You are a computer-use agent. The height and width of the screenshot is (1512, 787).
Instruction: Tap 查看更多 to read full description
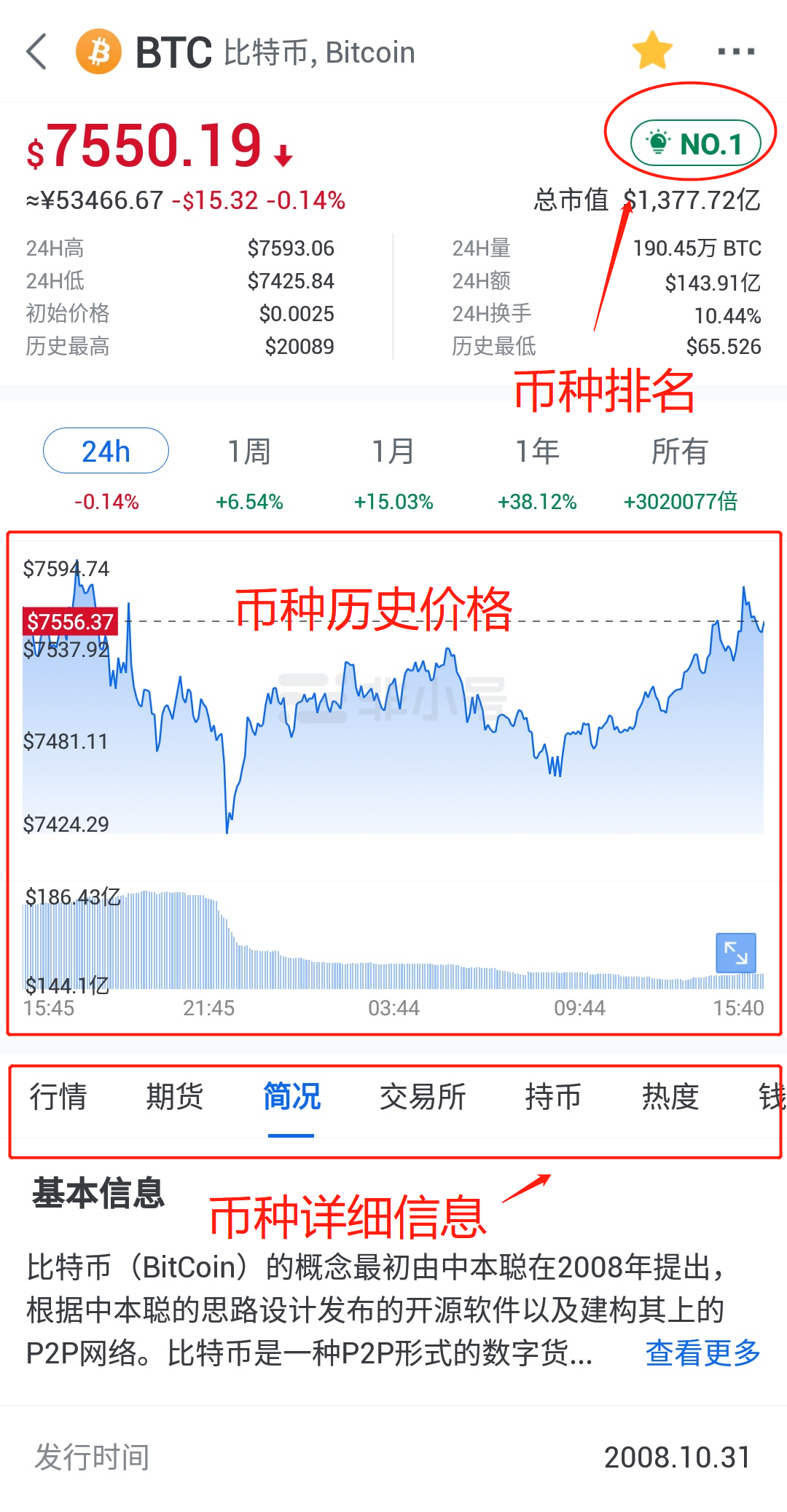pyautogui.click(x=703, y=1353)
